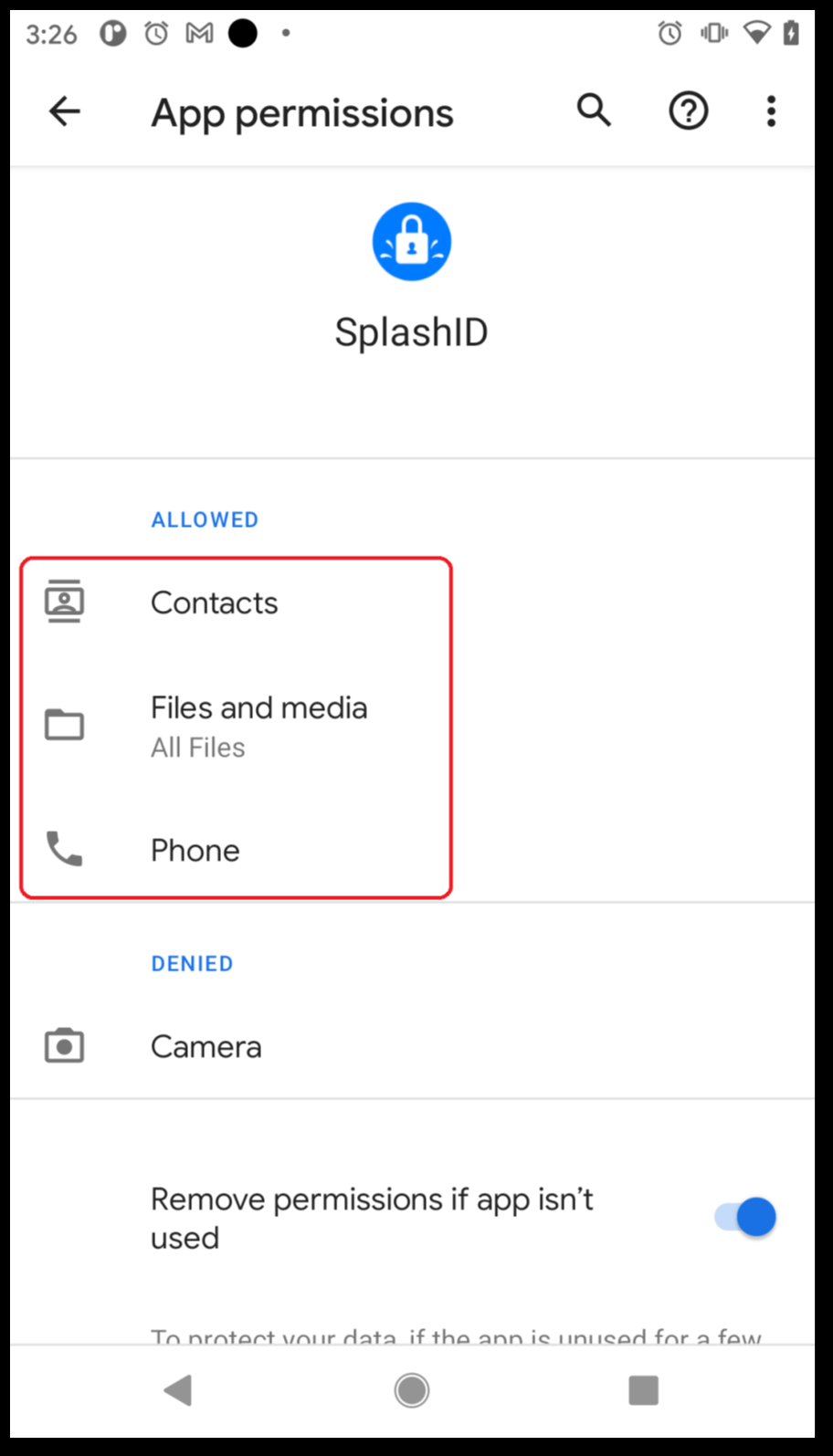Search settings with the magnifier icon
Image resolution: width=833 pixels, height=1456 pixels.
(x=594, y=110)
